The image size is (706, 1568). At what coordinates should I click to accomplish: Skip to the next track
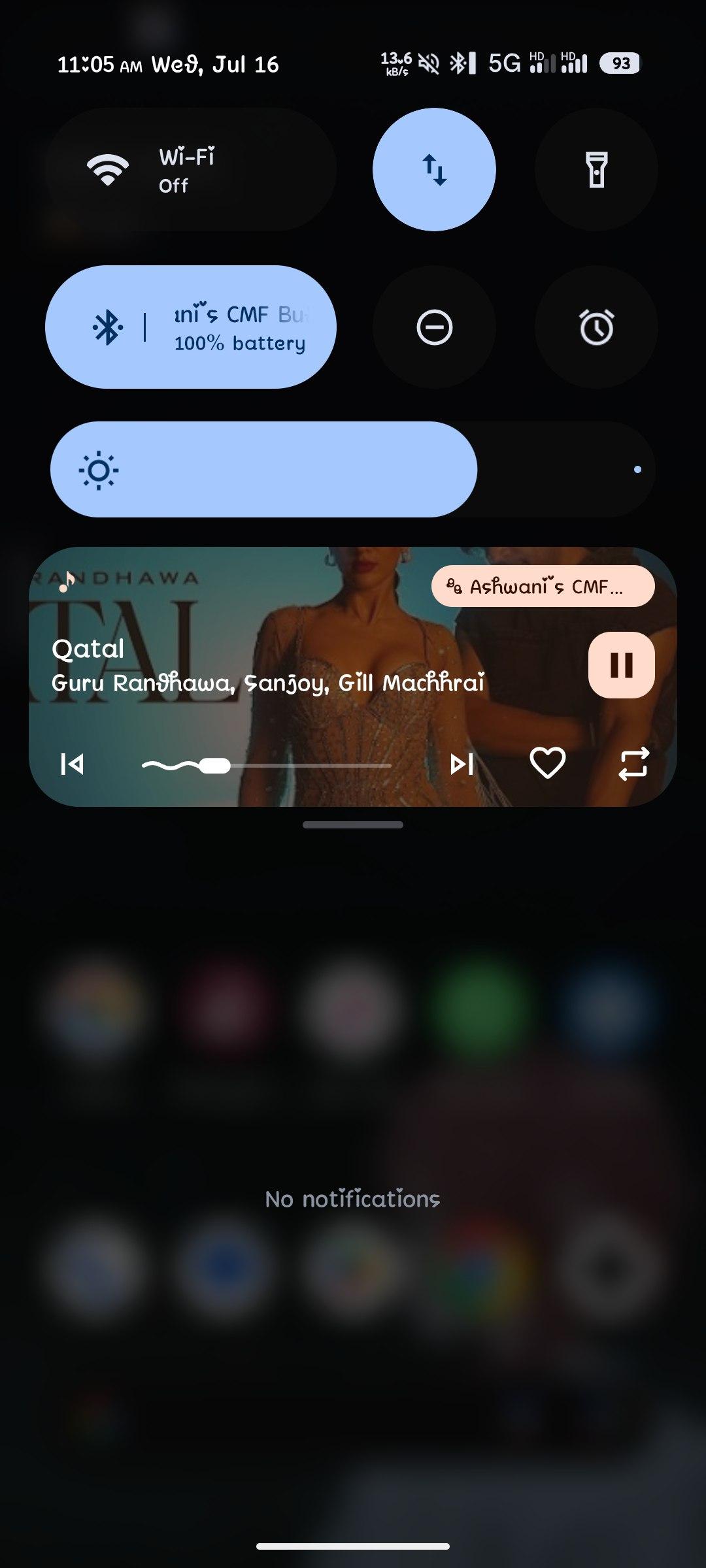[462, 764]
